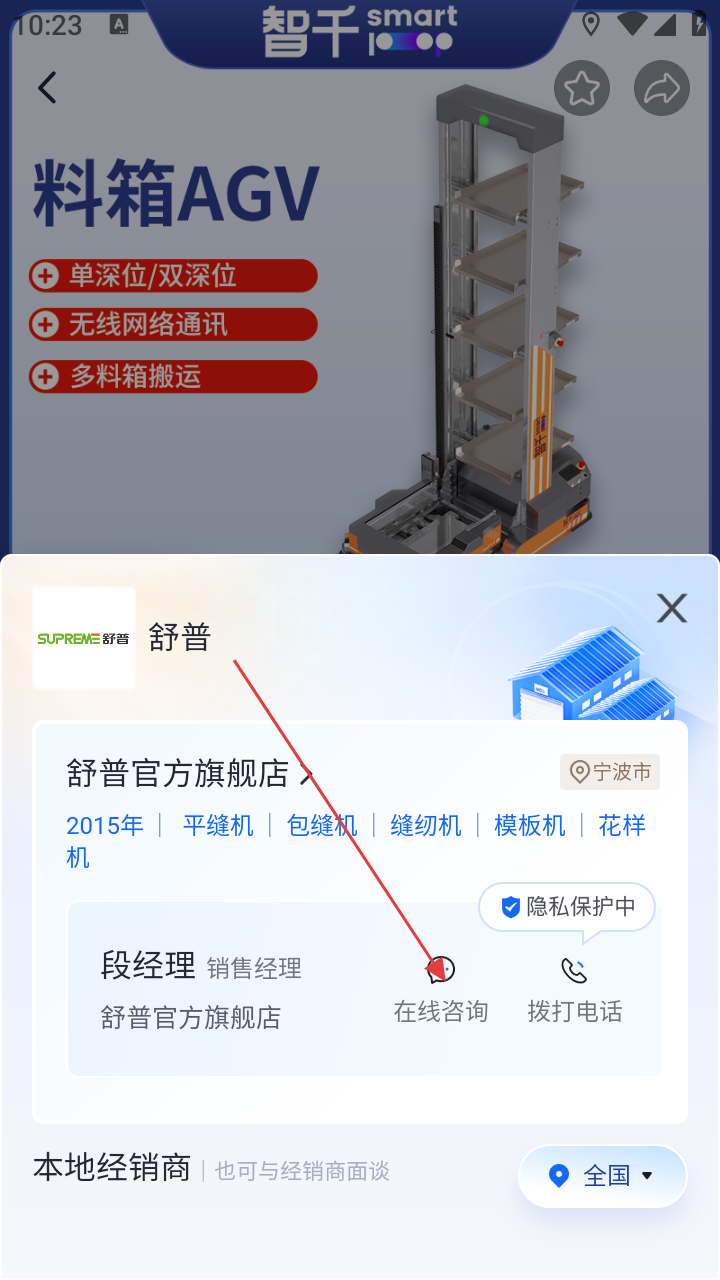720x1280 pixels.
Task: Select the 包缝机 category link
Action: coord(322,825)
